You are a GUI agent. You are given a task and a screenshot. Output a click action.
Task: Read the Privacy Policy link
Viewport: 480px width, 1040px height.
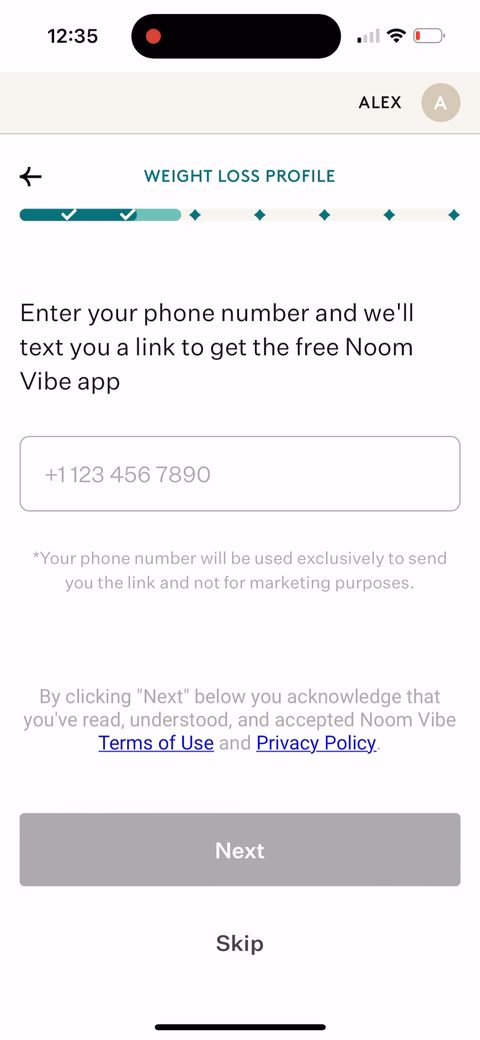click(x=316, y=743)
